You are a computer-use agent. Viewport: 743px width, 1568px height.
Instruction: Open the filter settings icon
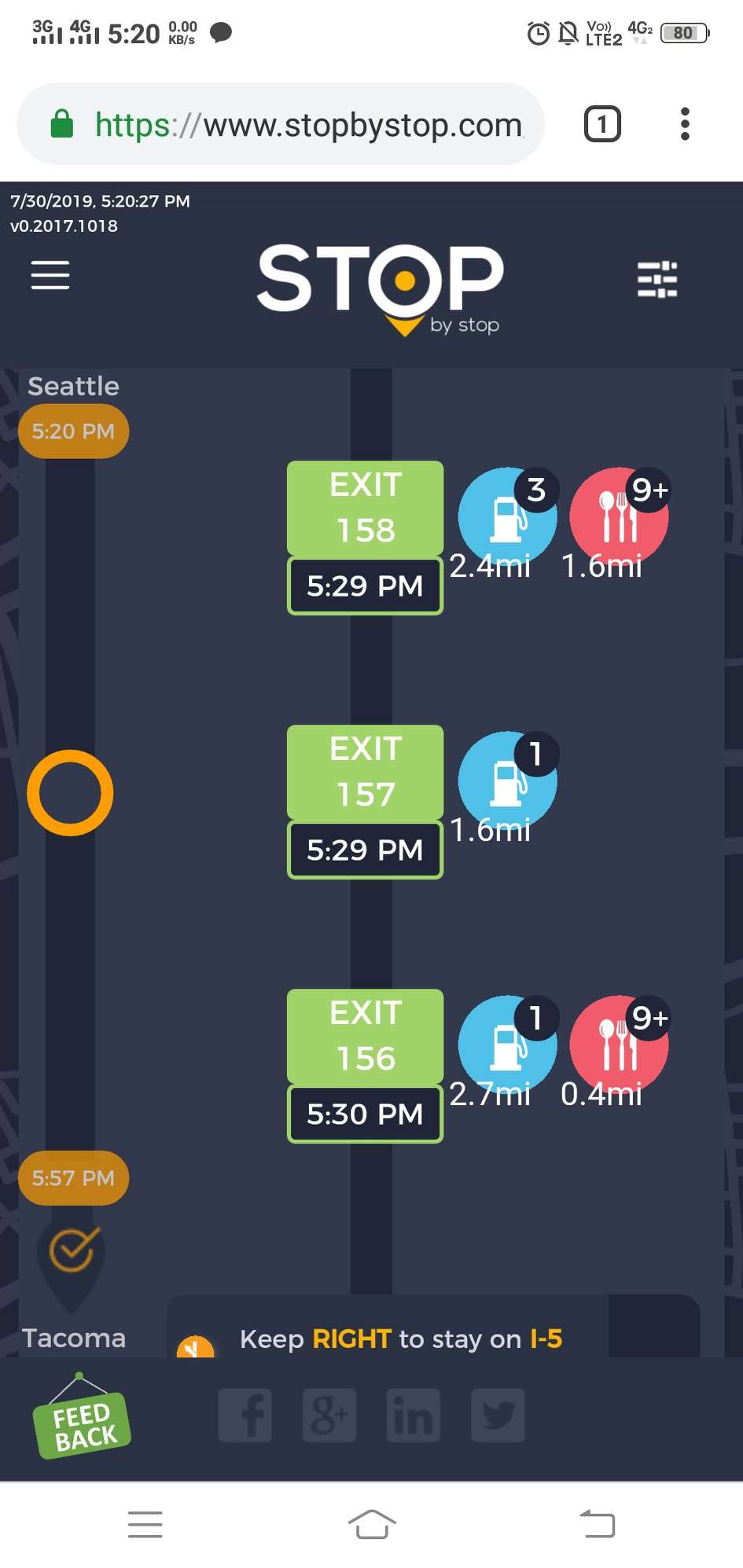657,280
